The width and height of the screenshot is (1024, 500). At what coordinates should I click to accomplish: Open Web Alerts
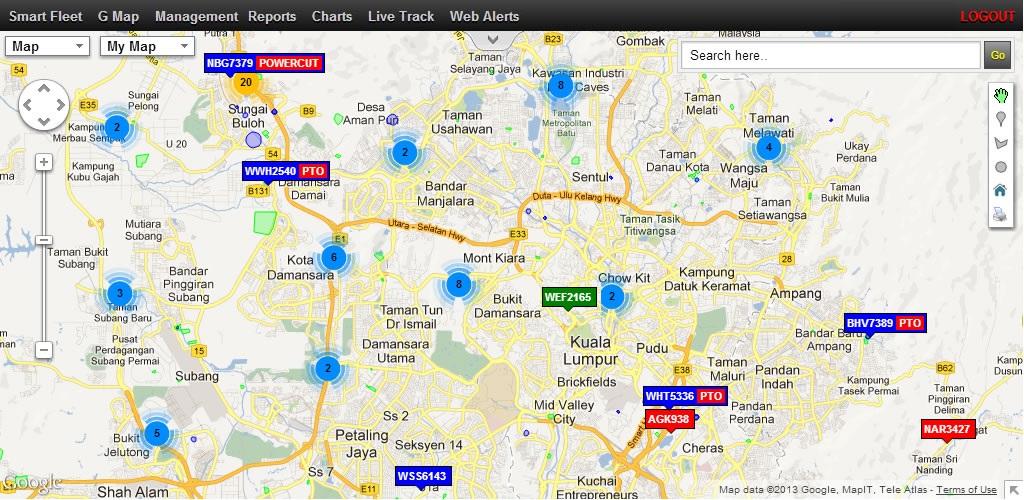pos(484,16)
